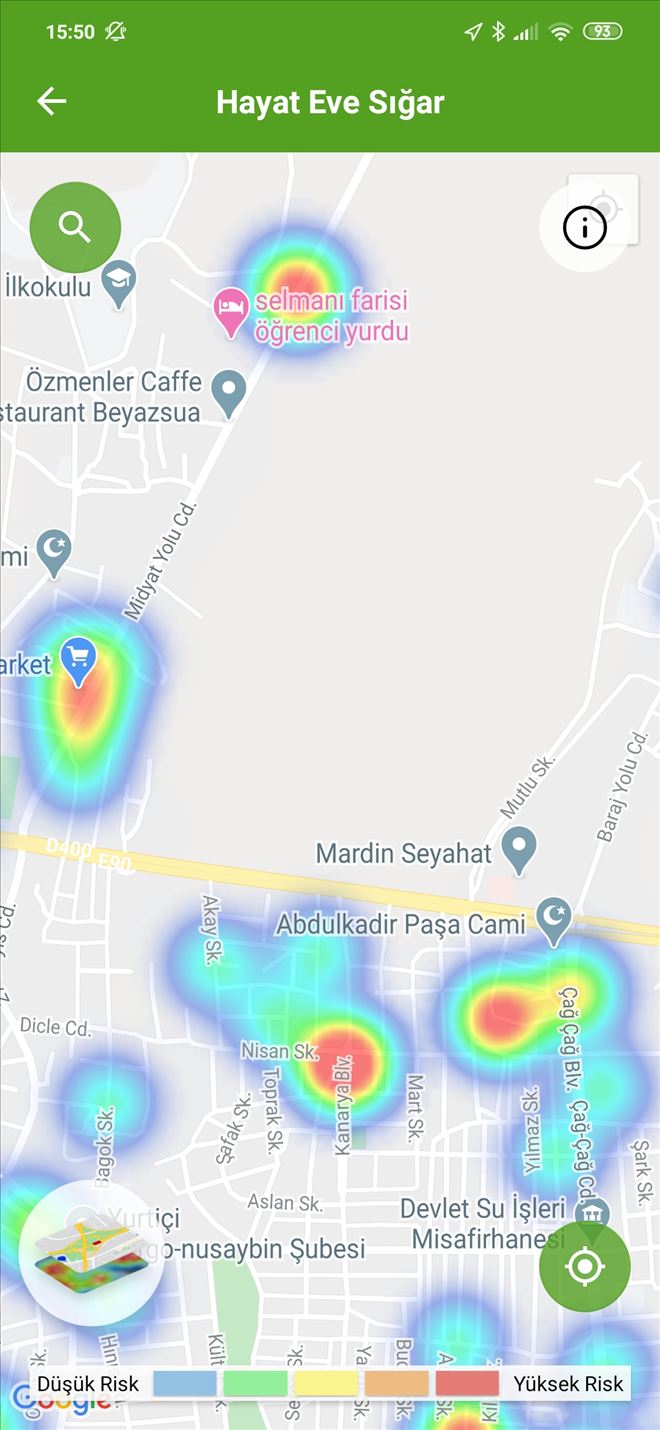Tap the selmanı farisi öğrenci yurdu pin
660x1430 pixels.
tap(232, 313)
